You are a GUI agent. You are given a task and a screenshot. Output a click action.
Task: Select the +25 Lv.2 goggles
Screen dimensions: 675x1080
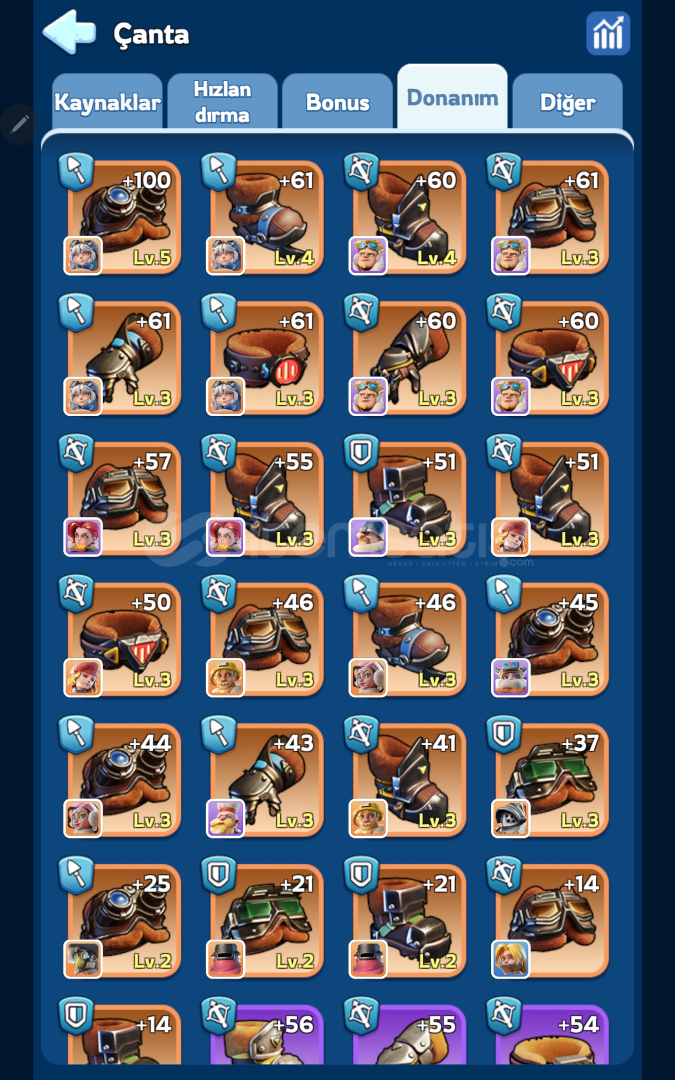(123, 920)
